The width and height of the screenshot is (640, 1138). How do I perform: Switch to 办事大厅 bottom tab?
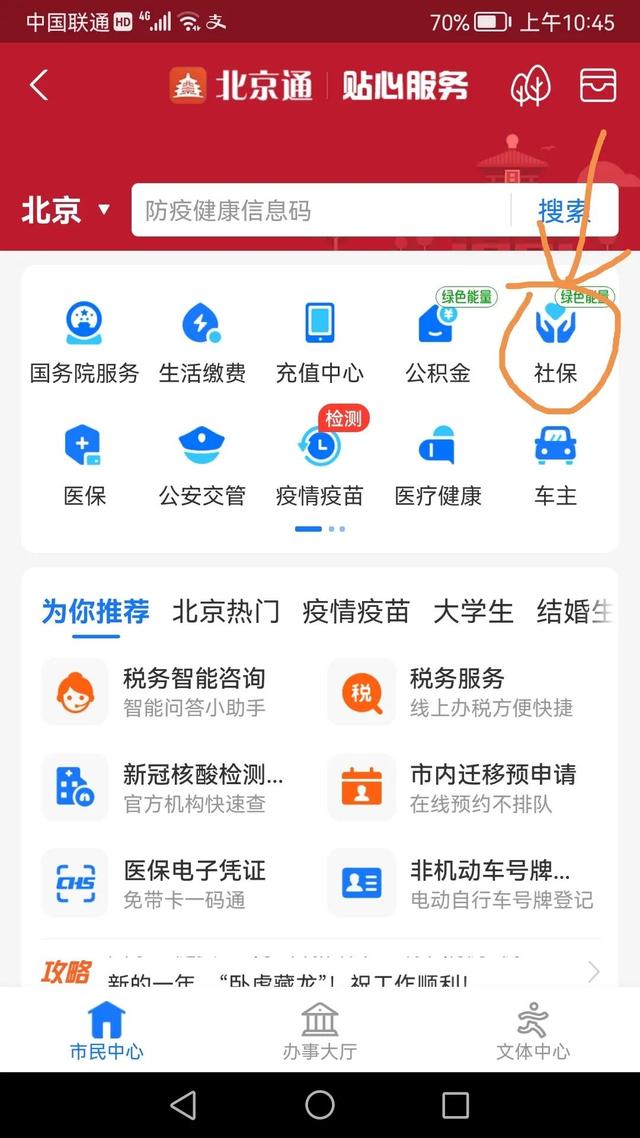click(x=320, y=1030)
